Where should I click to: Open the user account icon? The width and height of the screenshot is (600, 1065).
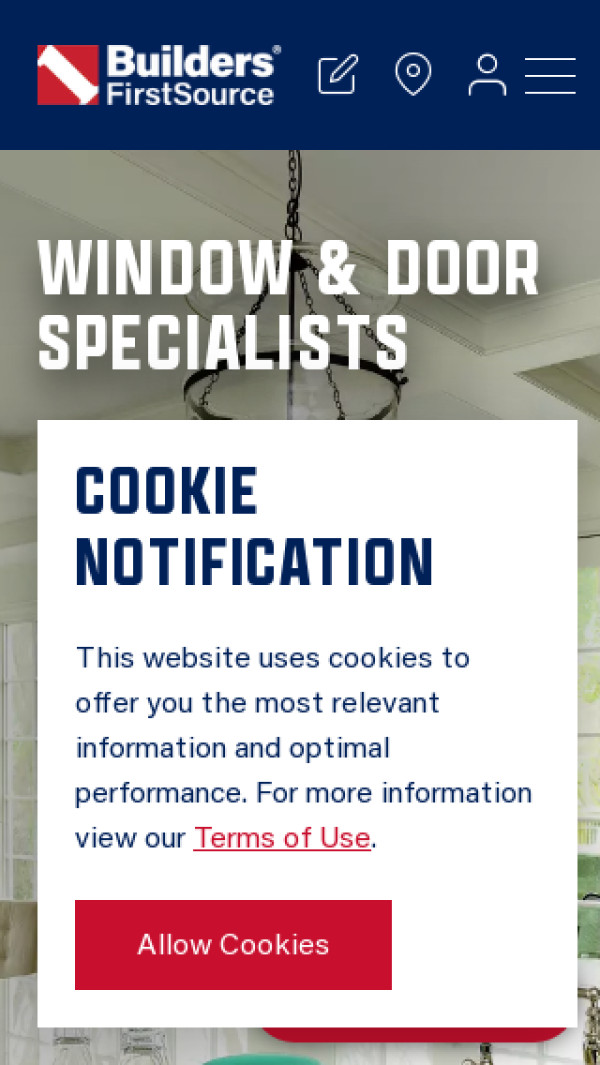coord(487,75)
